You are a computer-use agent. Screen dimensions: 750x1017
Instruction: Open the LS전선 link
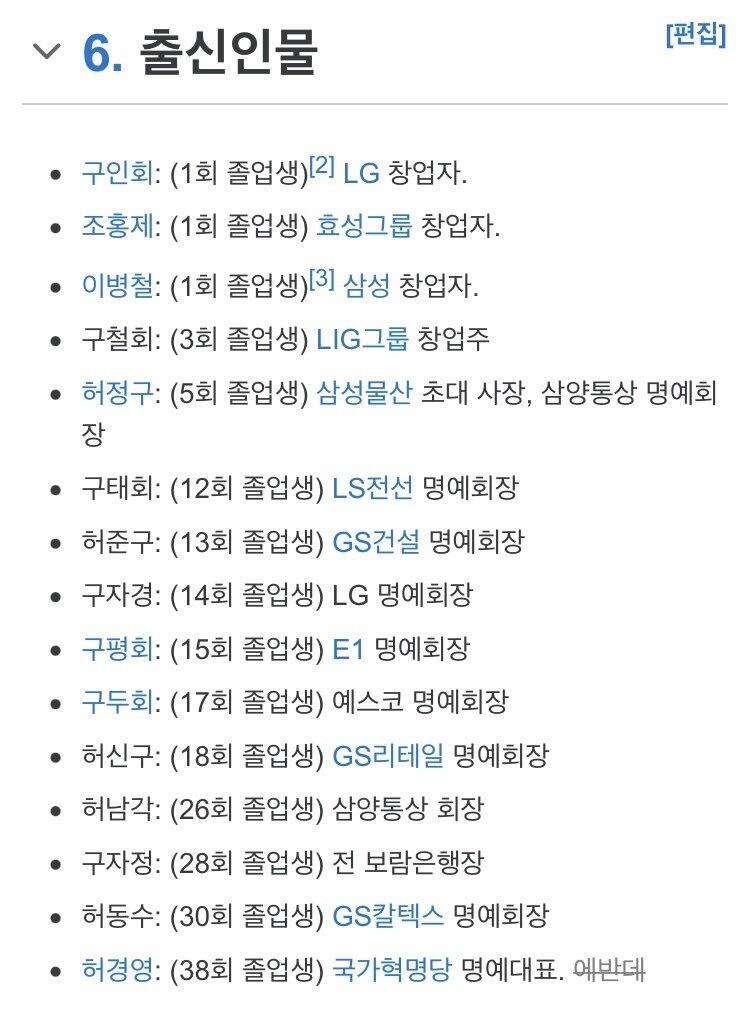[372, 488]
